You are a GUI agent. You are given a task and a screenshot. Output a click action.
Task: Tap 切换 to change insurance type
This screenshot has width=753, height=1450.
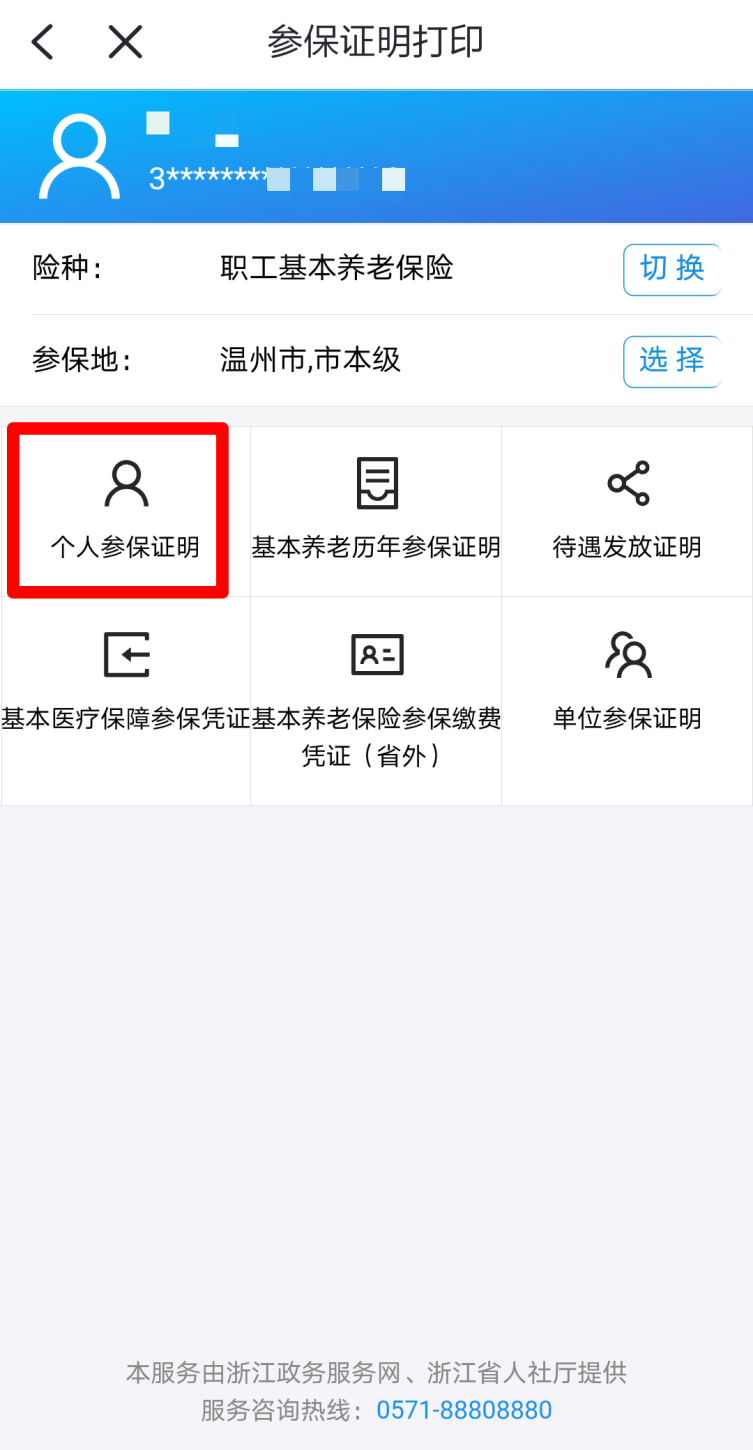(x=671, y=269)
